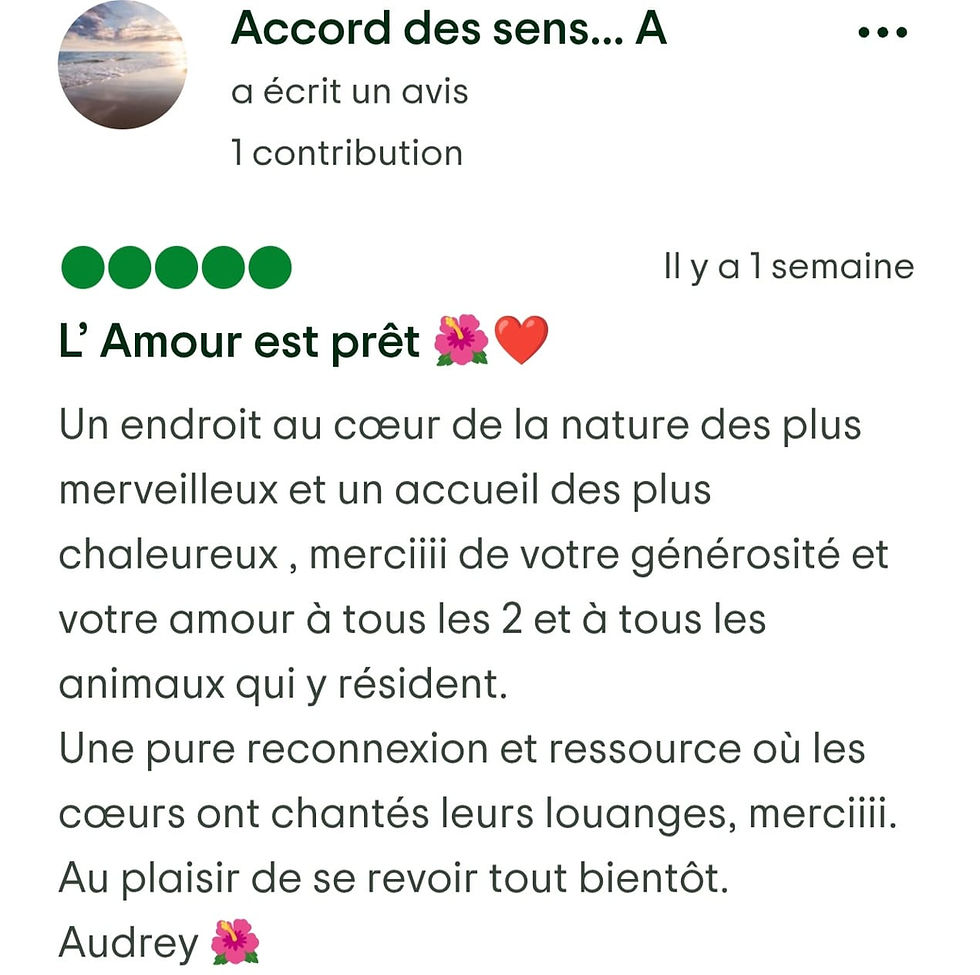This screenshot has height=975, width=980.
Task: View the reviewer's profile picture
Action: (122, 65)
